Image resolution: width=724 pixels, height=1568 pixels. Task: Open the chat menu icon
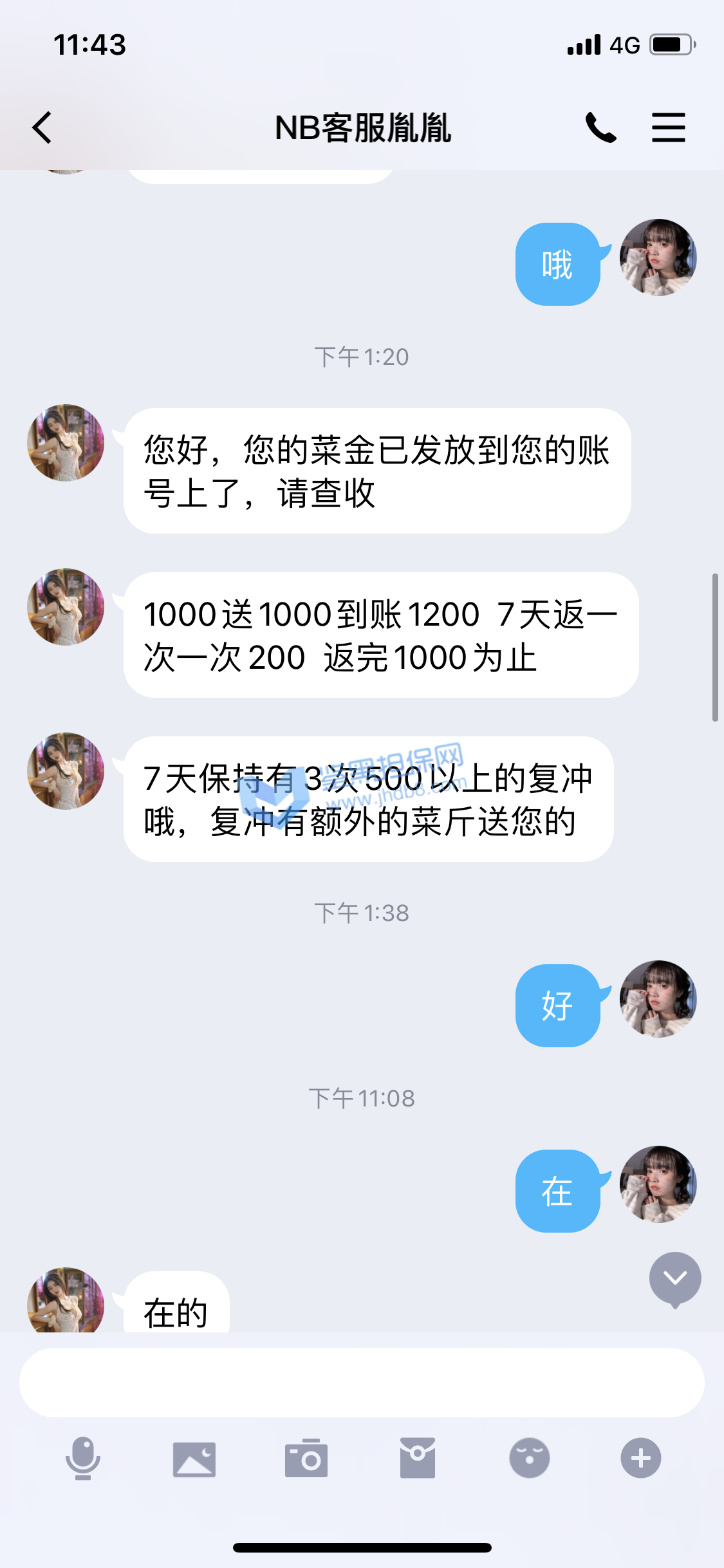point(668,127)
